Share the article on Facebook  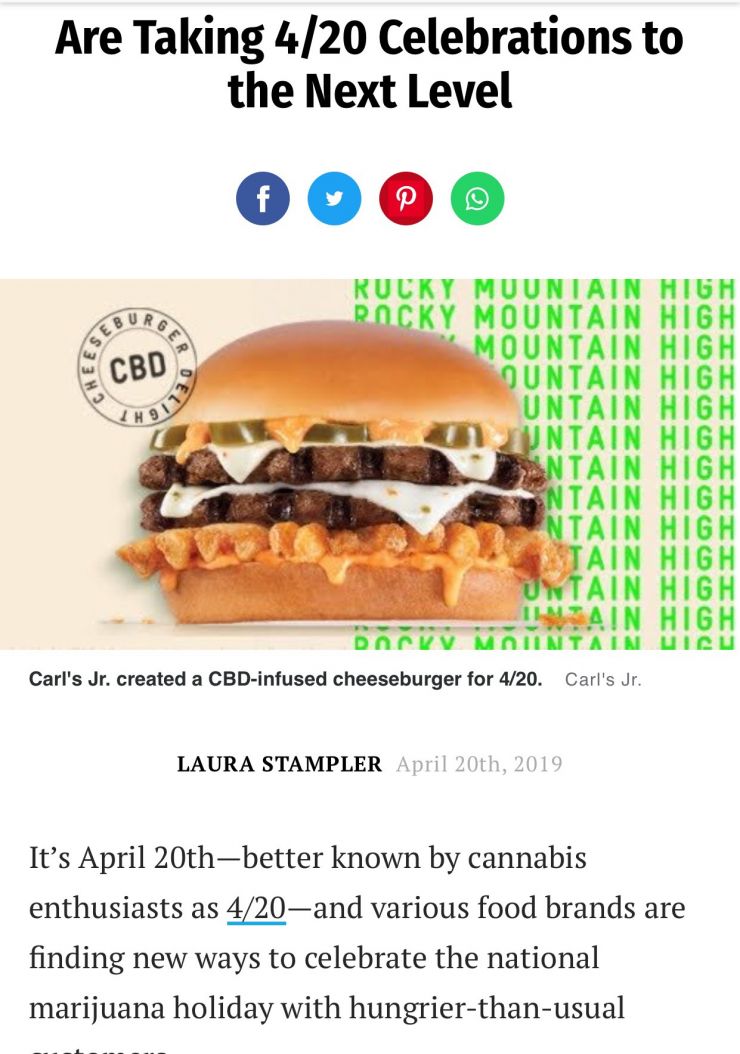(263, 198)
